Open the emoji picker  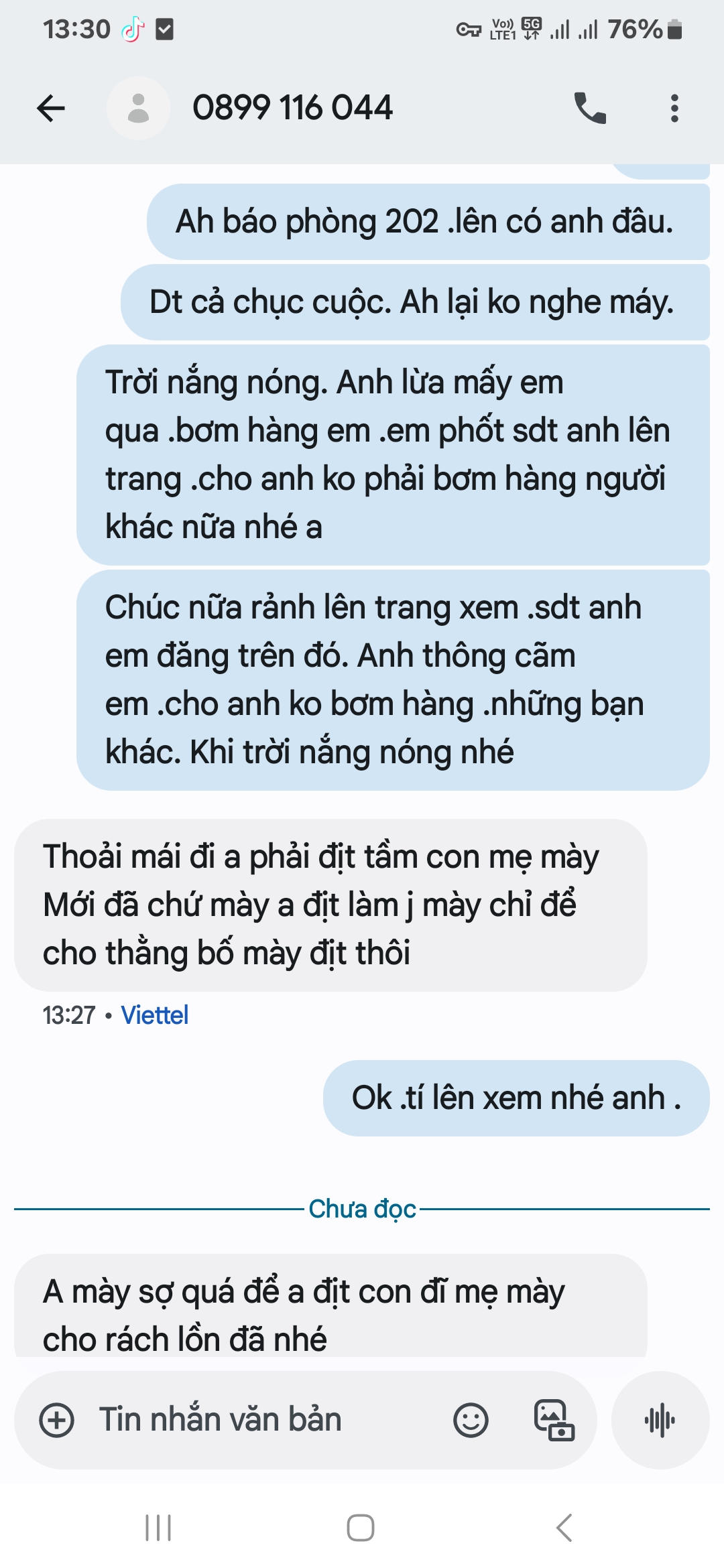[x=471, y=1420]
